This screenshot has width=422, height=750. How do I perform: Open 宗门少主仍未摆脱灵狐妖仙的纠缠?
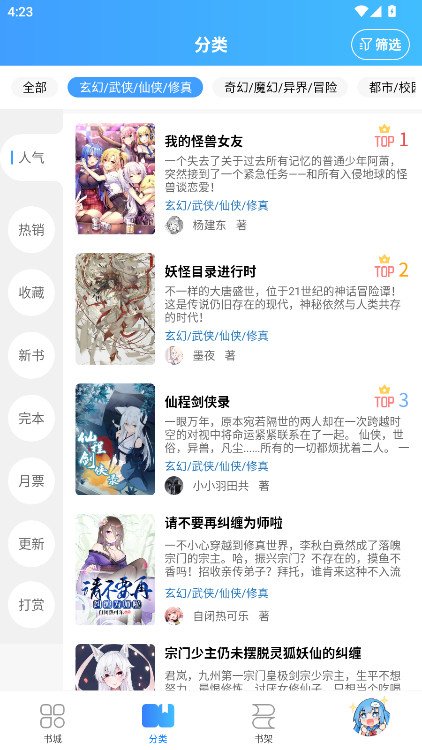point(243,666)
